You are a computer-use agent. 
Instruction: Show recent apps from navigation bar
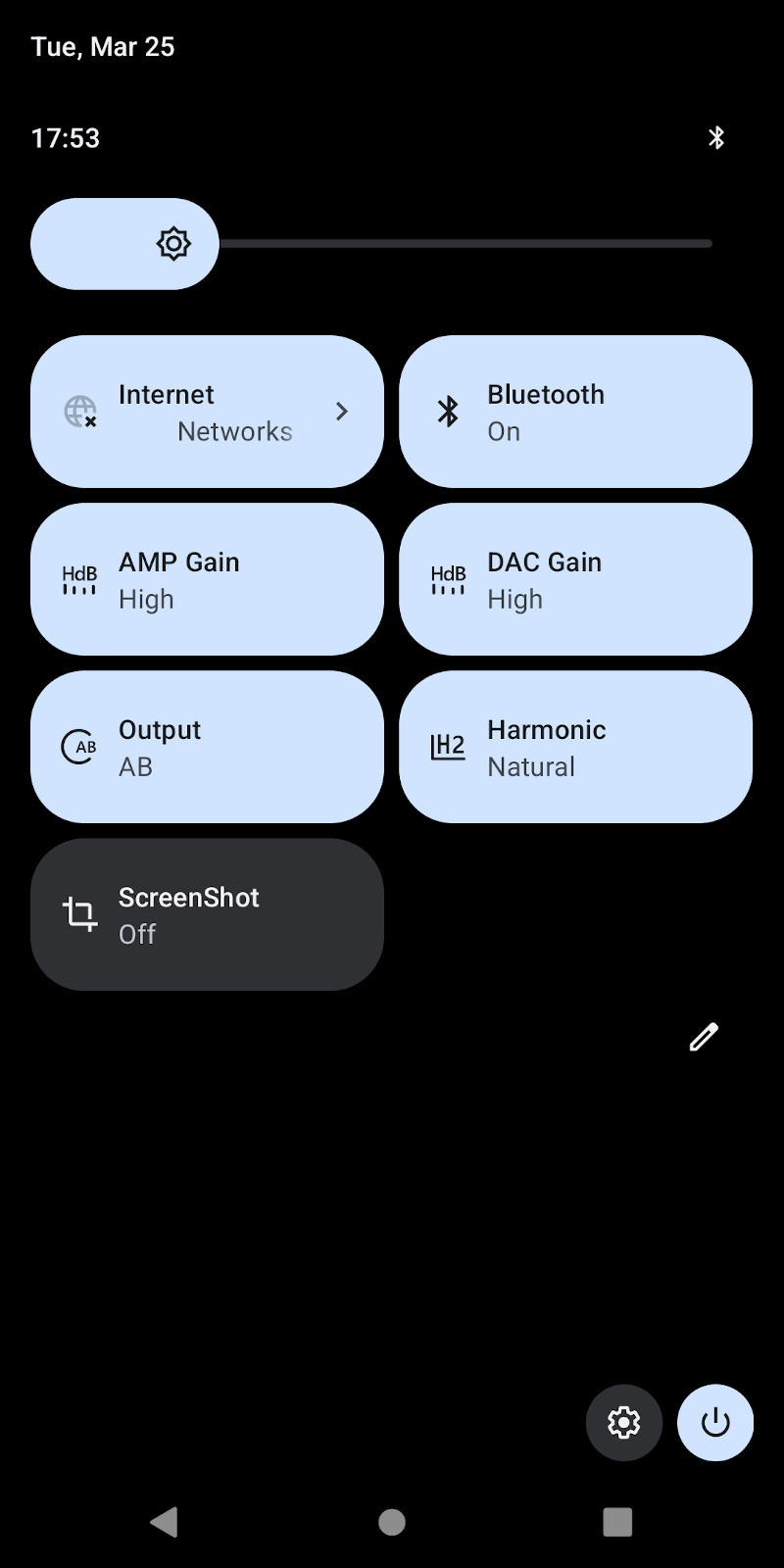[617, 1521]
